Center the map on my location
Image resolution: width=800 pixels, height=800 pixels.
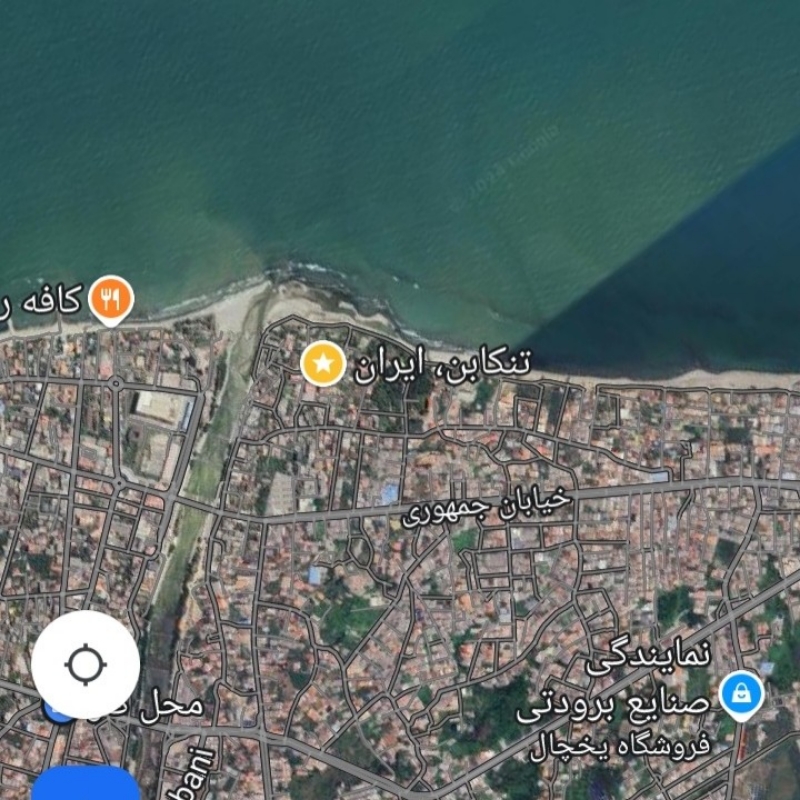click(x=85, y=664)
